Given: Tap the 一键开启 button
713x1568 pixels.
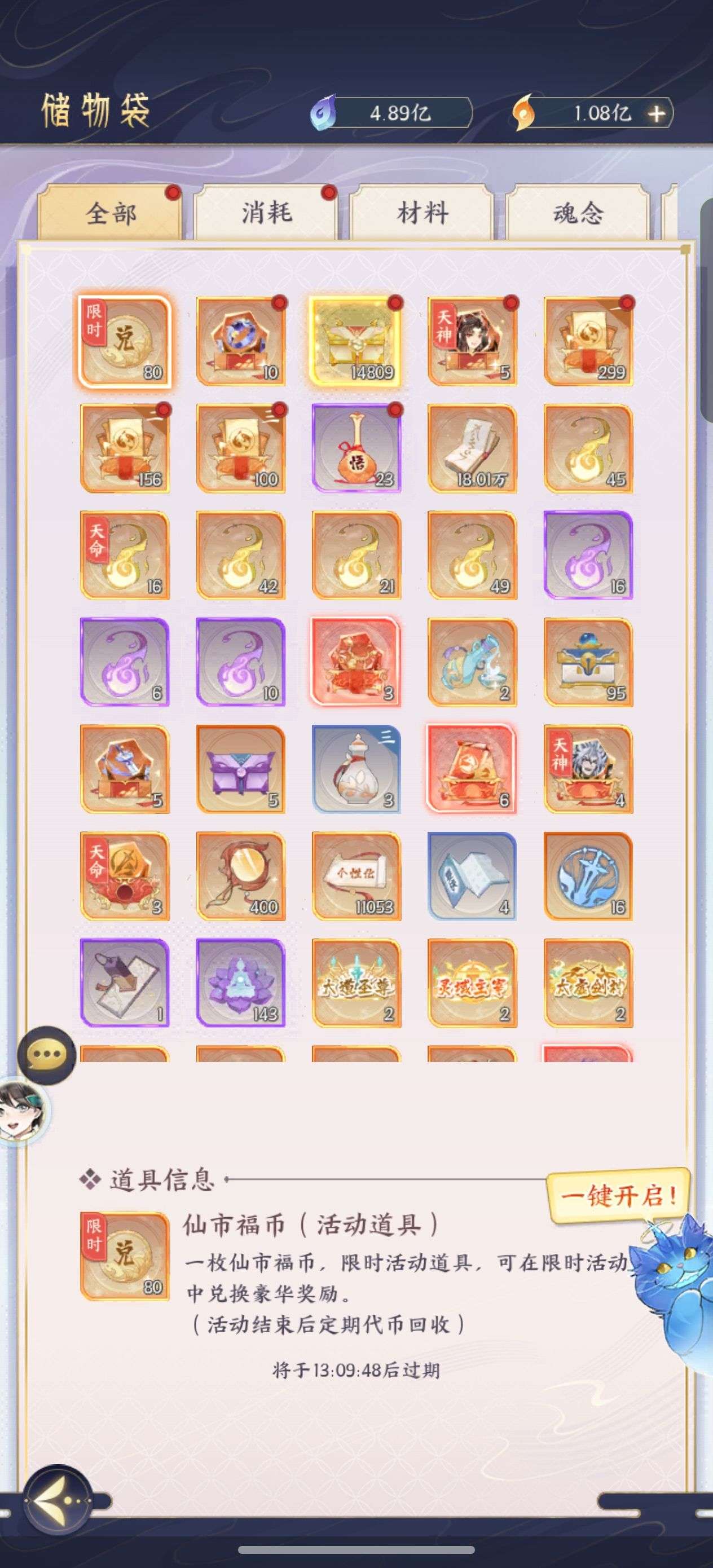Looking at the screenshot, I should (x=618, y=1196).
